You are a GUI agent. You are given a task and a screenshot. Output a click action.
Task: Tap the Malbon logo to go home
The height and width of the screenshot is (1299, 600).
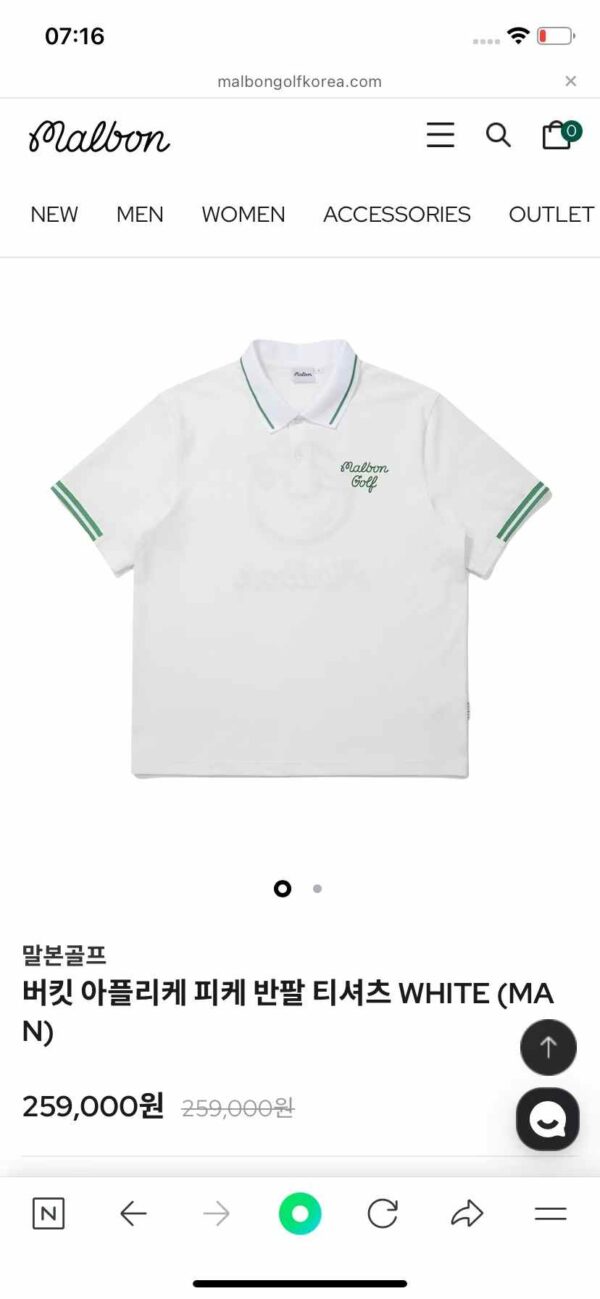point(99,137)
